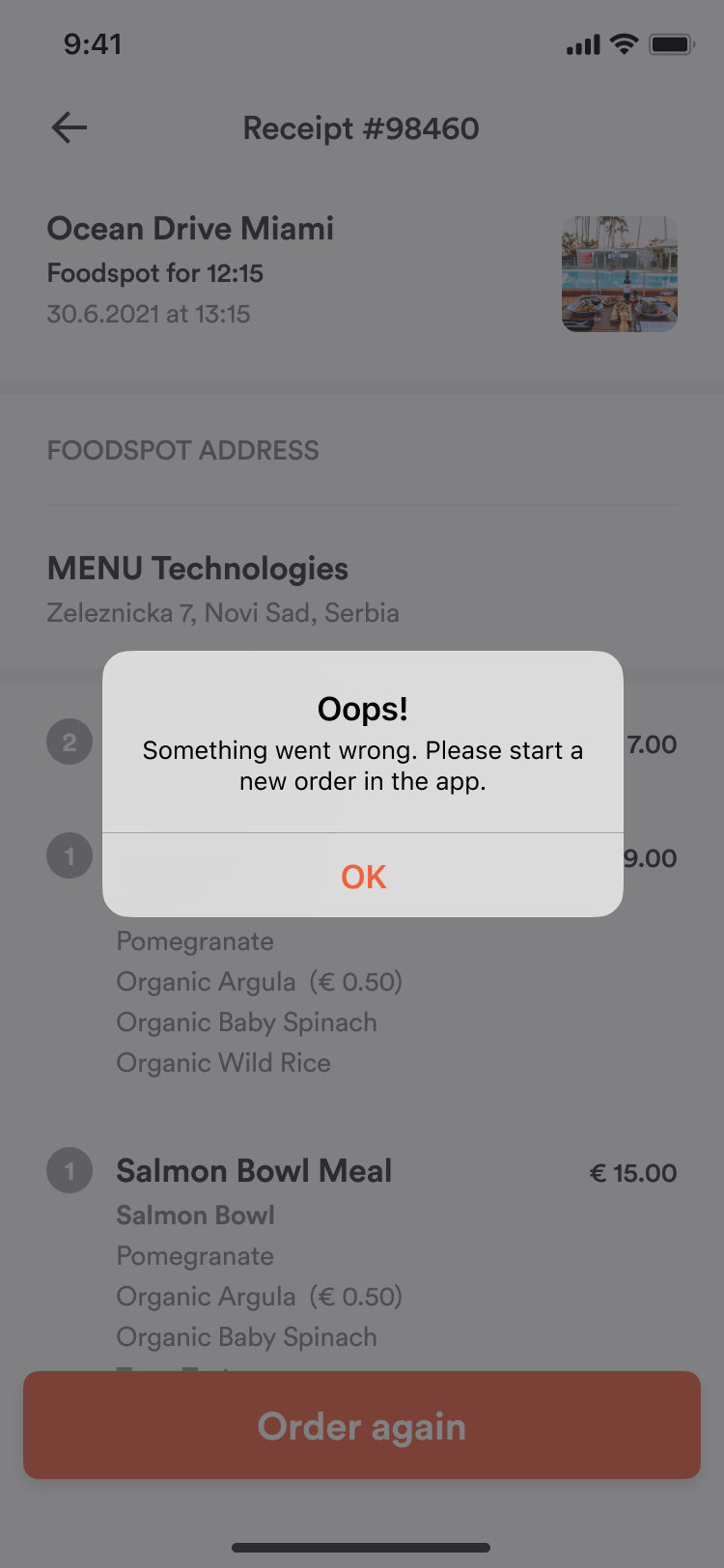Screen dimensions: 724x1568
Task: Tap the quantity badge showing 2
Action: point(69,742)
